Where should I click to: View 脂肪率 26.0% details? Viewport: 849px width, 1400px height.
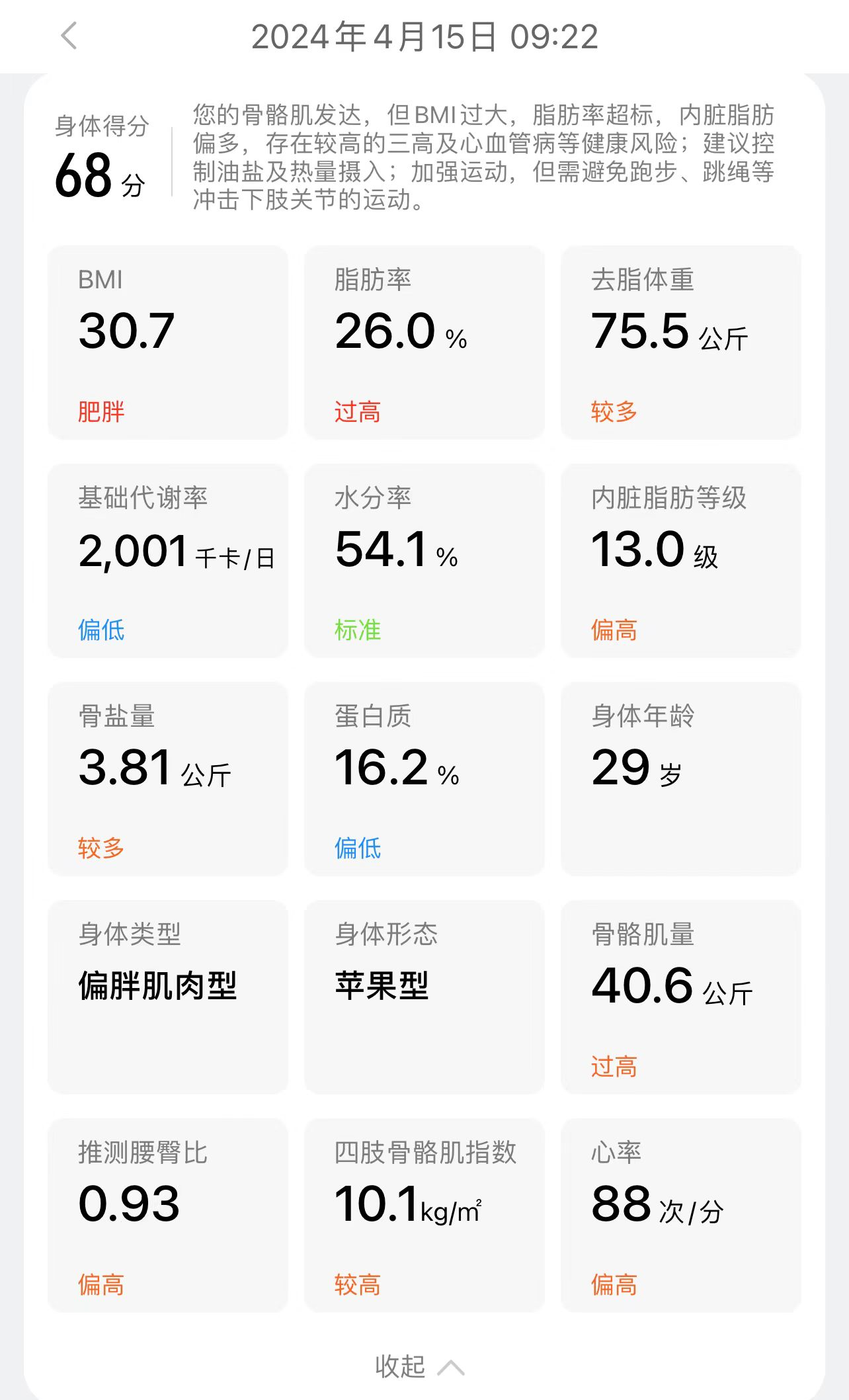[x=424, y=342]
